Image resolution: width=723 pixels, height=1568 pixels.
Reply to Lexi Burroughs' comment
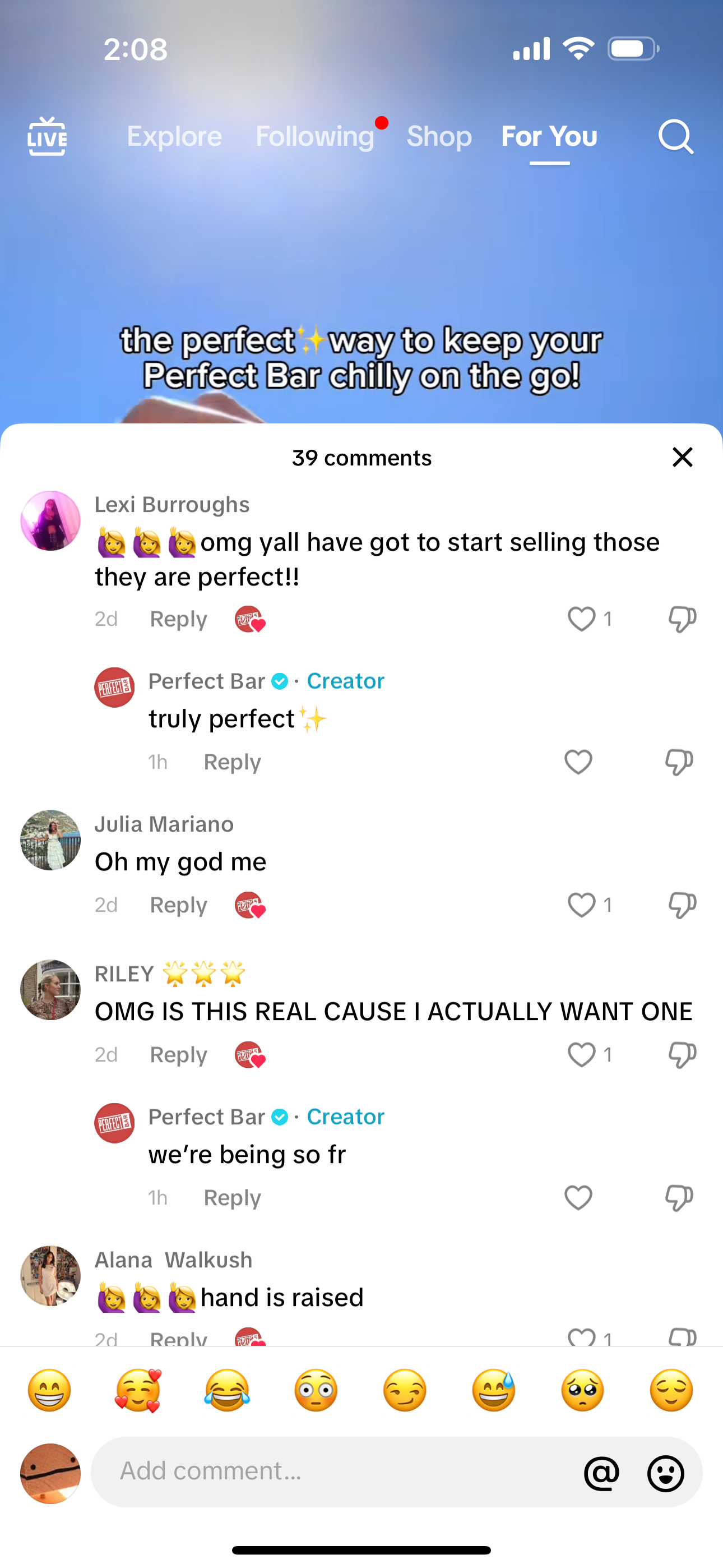[178, 619]
